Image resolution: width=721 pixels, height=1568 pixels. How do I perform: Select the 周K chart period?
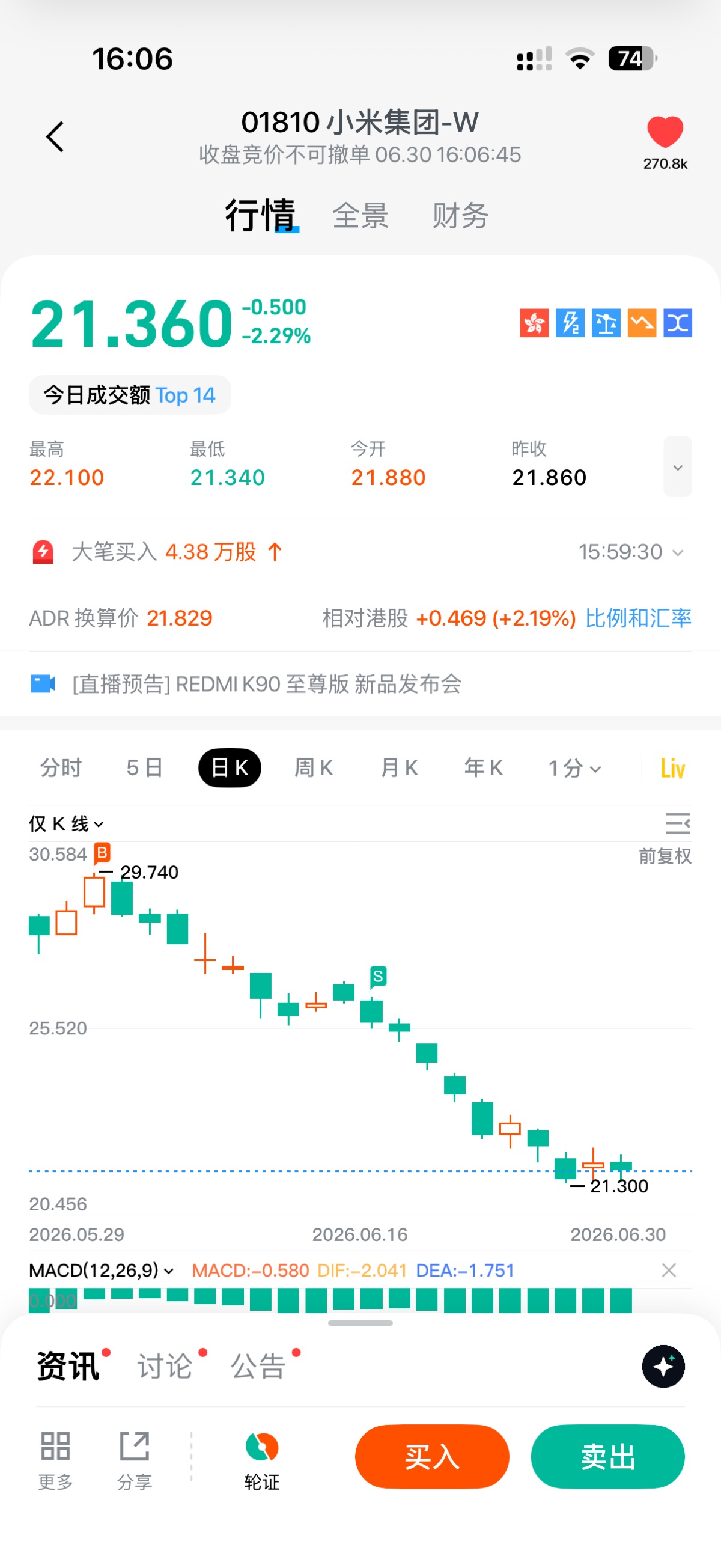point(314,767)
